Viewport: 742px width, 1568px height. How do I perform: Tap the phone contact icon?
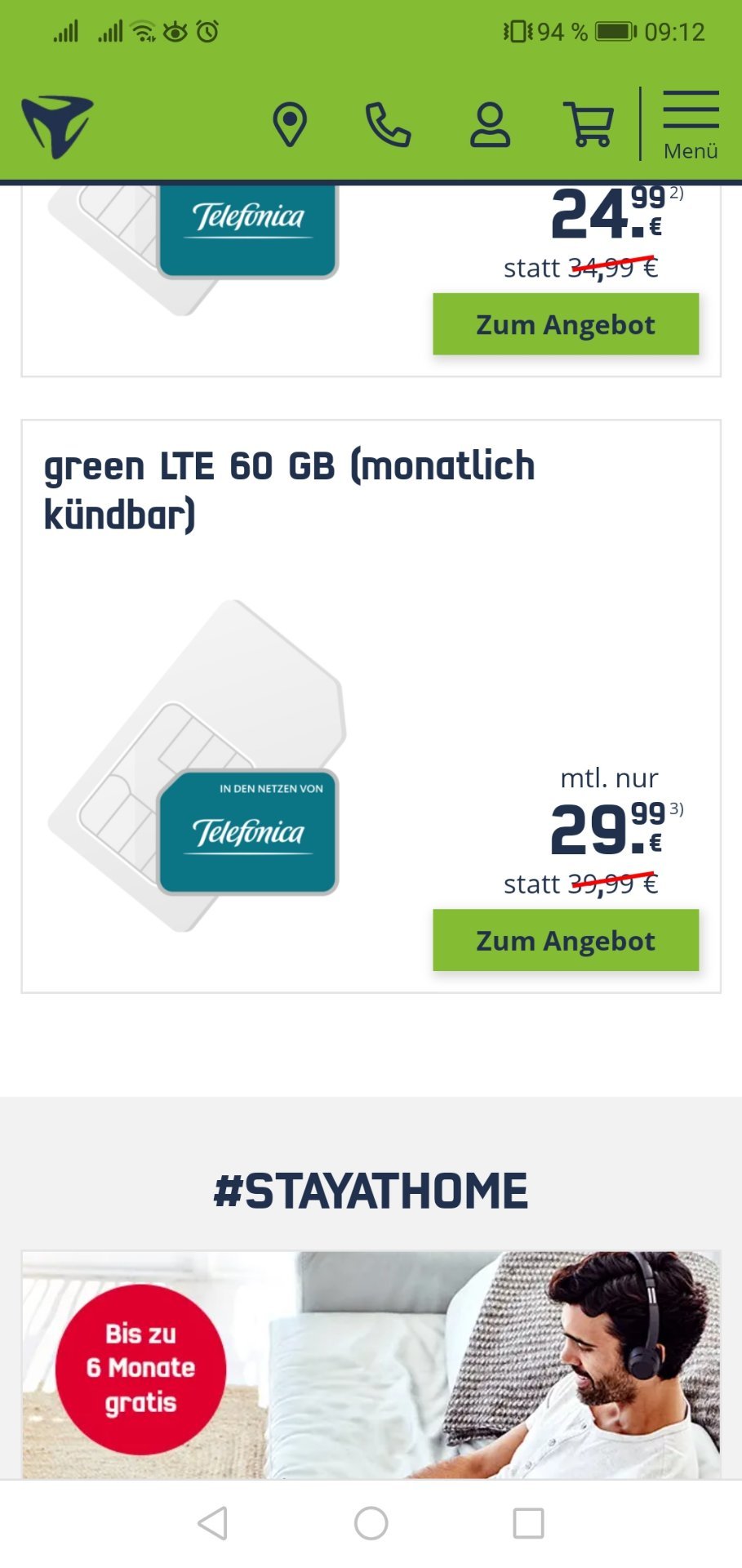[388, 125]
